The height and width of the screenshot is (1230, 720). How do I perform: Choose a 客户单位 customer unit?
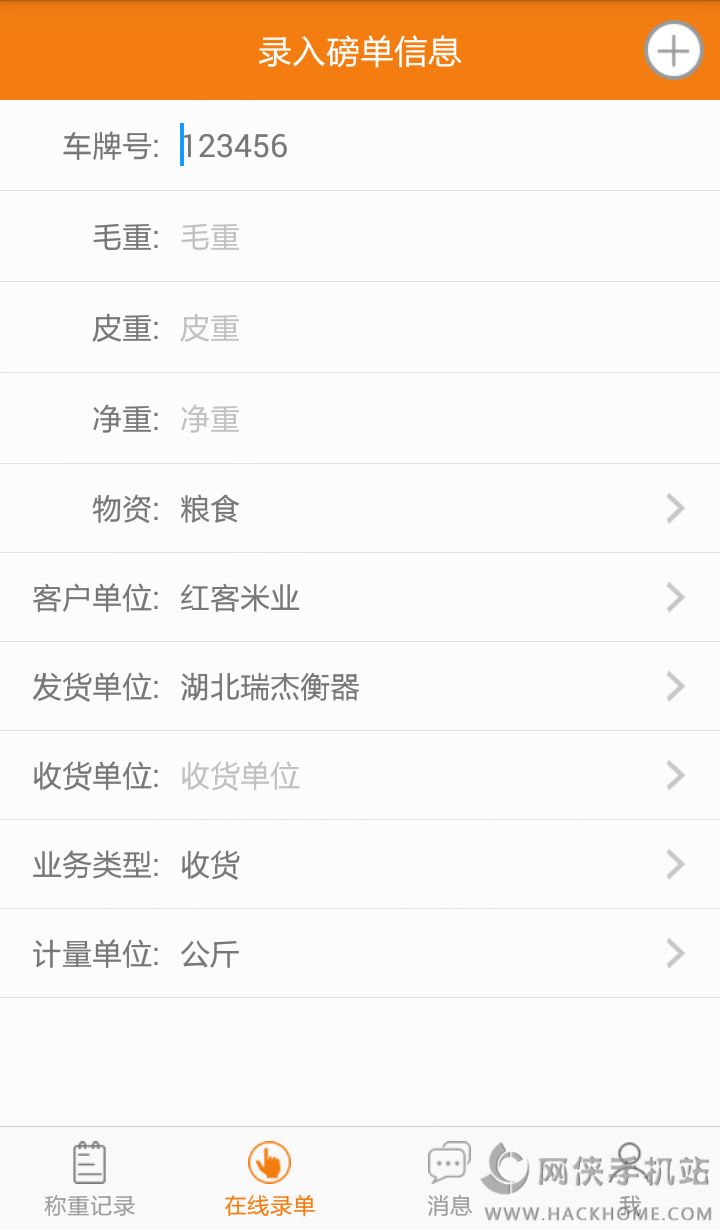(x=400, y=598)
